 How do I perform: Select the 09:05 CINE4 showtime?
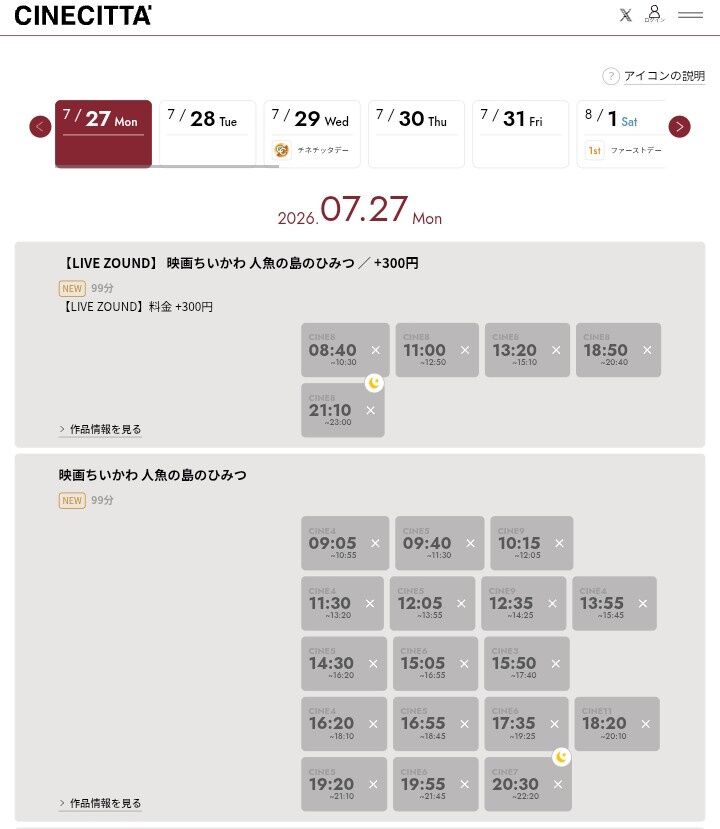click(345, 543)
